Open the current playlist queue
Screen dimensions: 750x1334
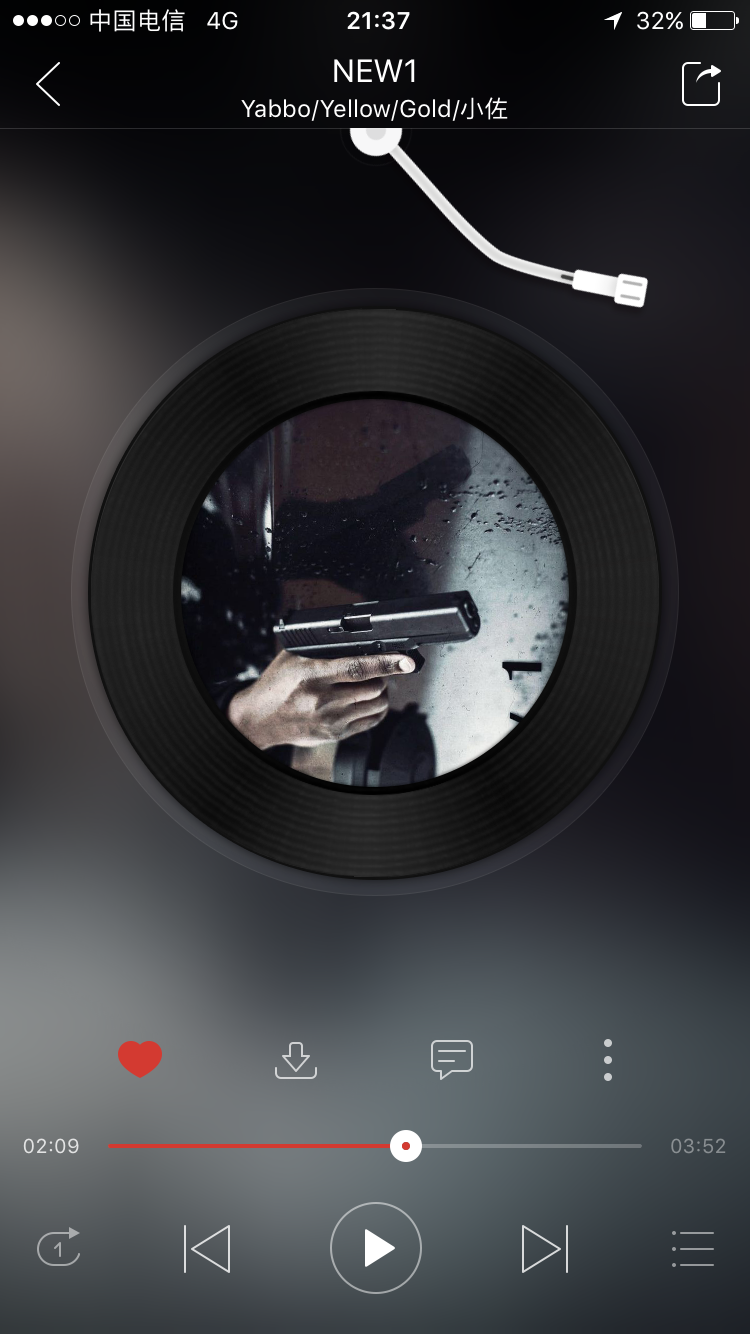pos(693,1248)
